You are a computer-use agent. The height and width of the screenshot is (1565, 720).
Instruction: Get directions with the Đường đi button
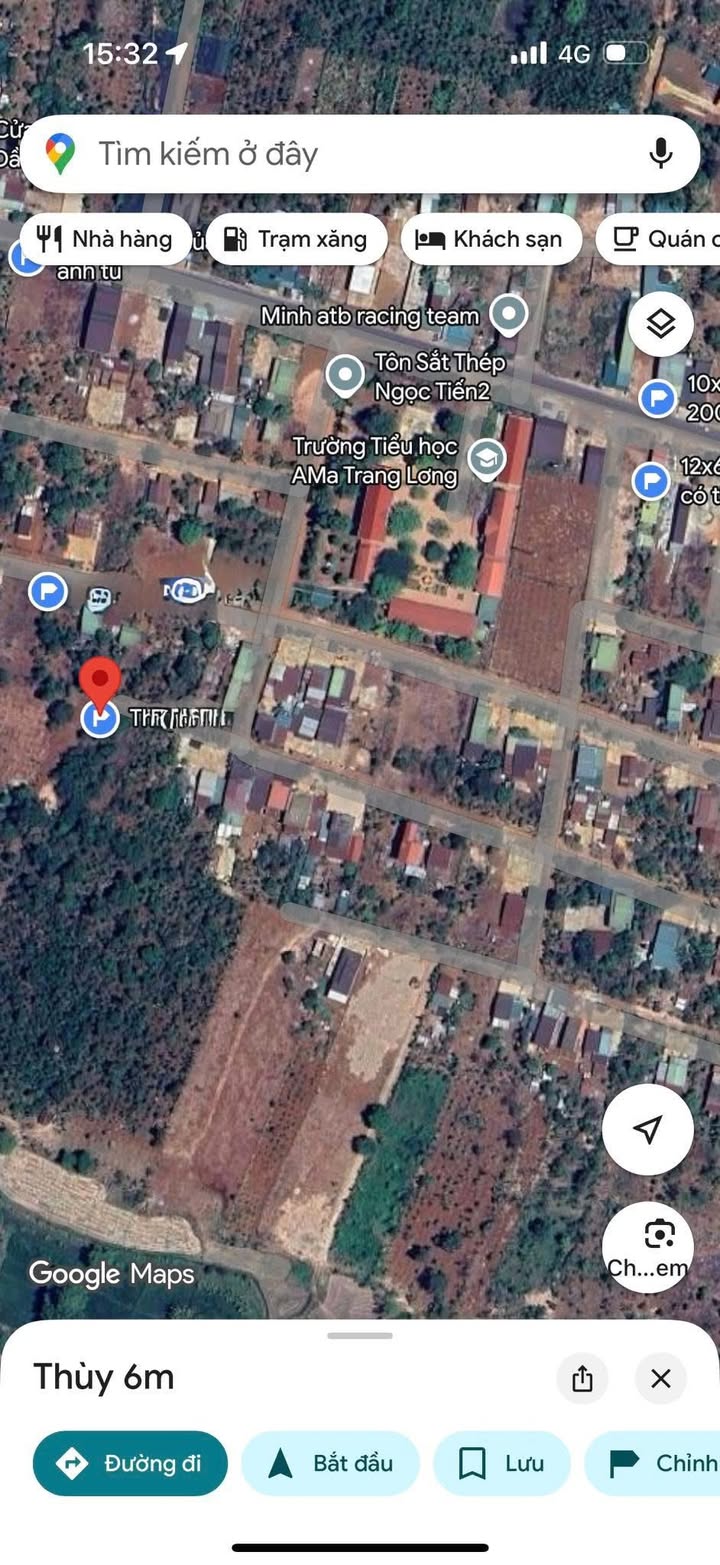(x=130, y=1463)
